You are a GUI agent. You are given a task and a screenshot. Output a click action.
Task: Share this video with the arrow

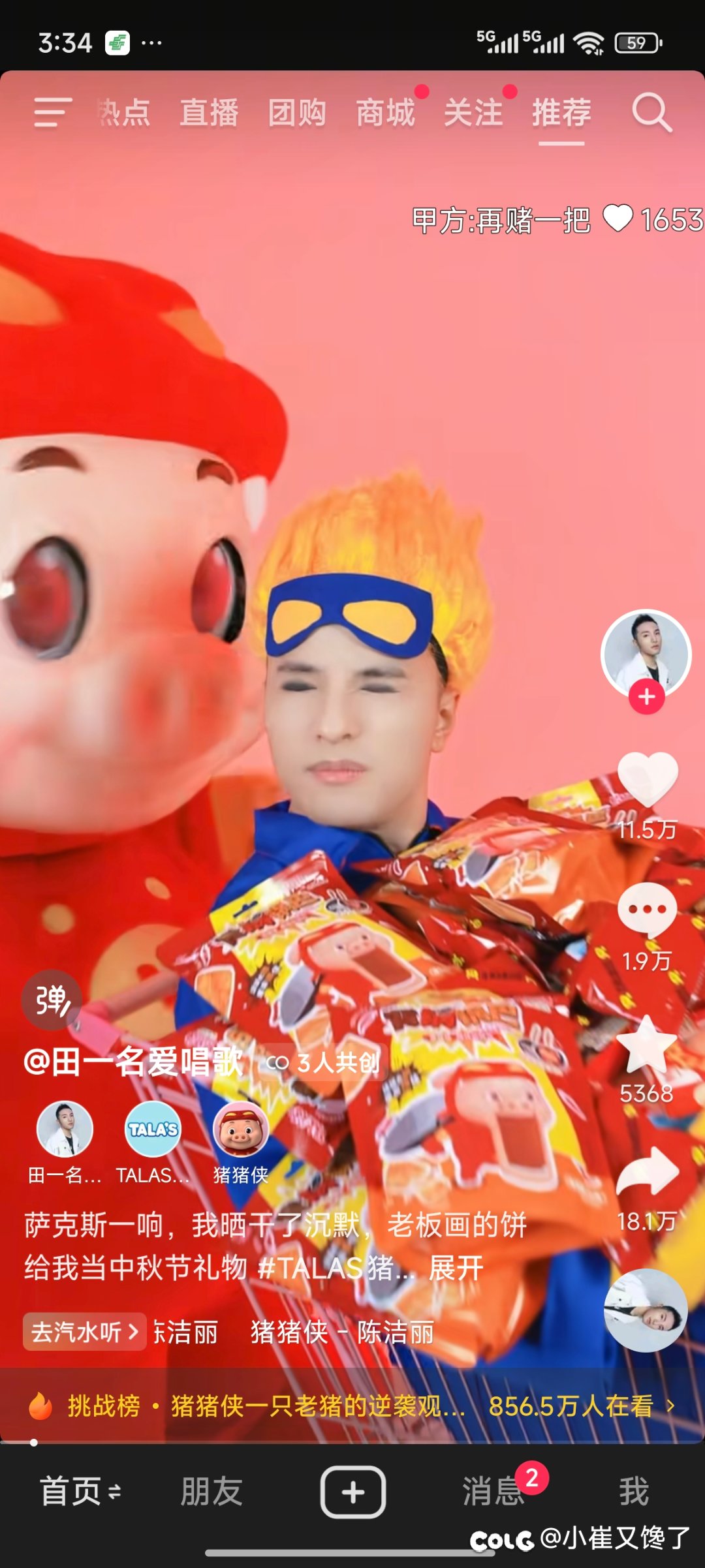[647, 1173]
